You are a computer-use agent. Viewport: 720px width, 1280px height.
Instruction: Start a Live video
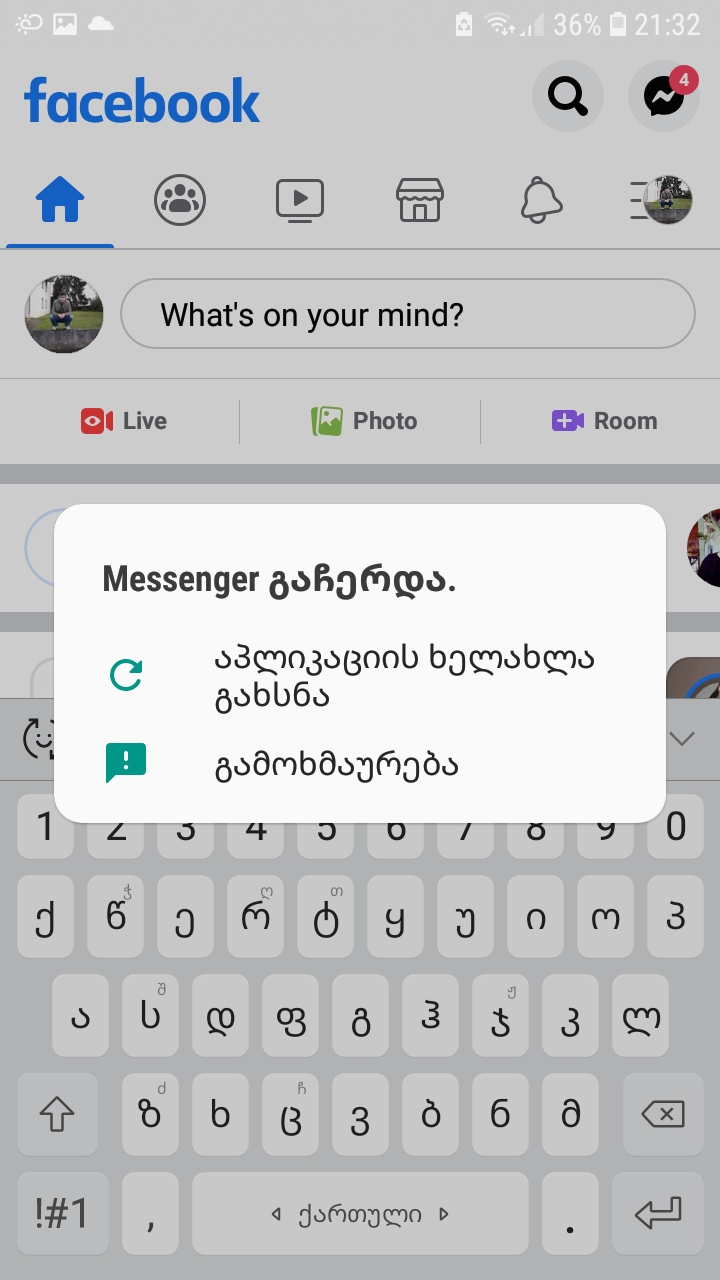click(x=124, y=421)
